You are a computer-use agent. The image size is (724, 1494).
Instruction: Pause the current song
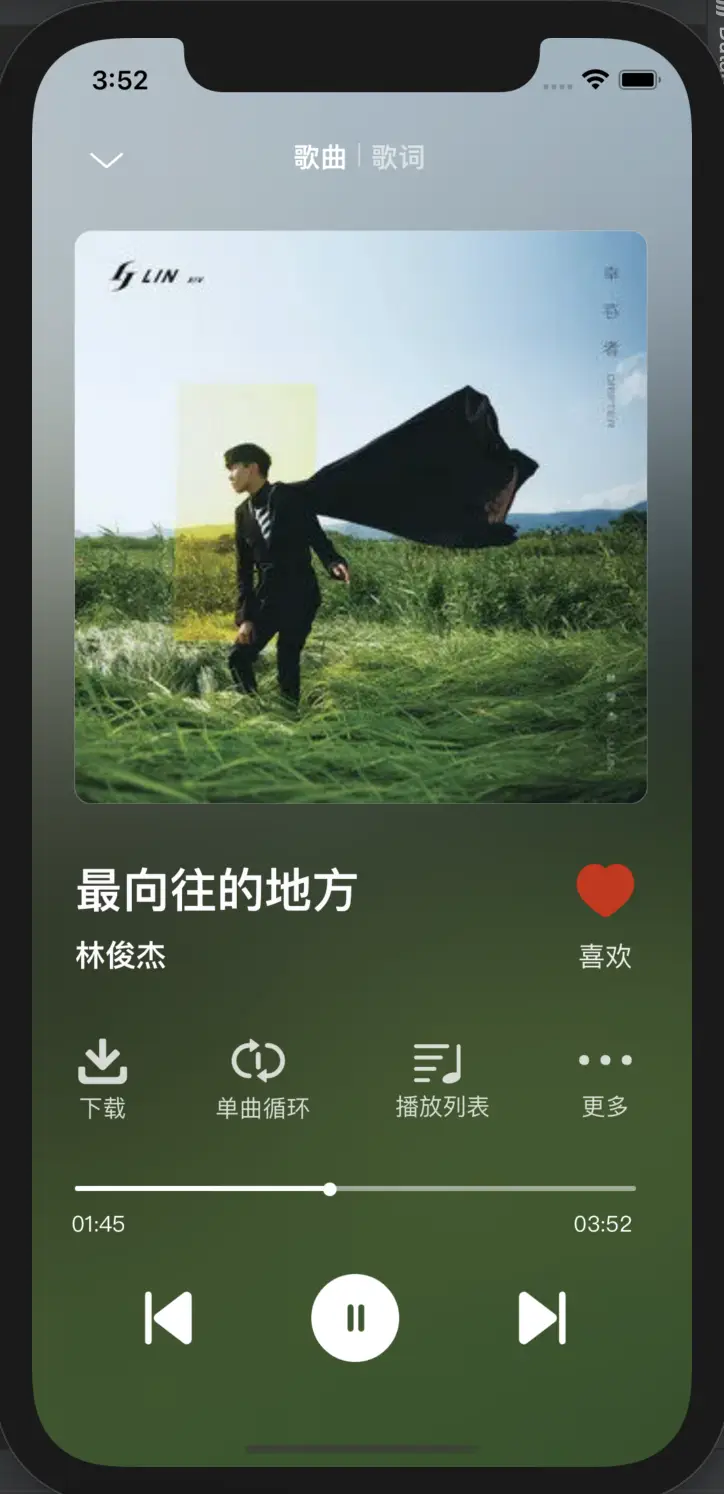click(x=355, y=1318)
